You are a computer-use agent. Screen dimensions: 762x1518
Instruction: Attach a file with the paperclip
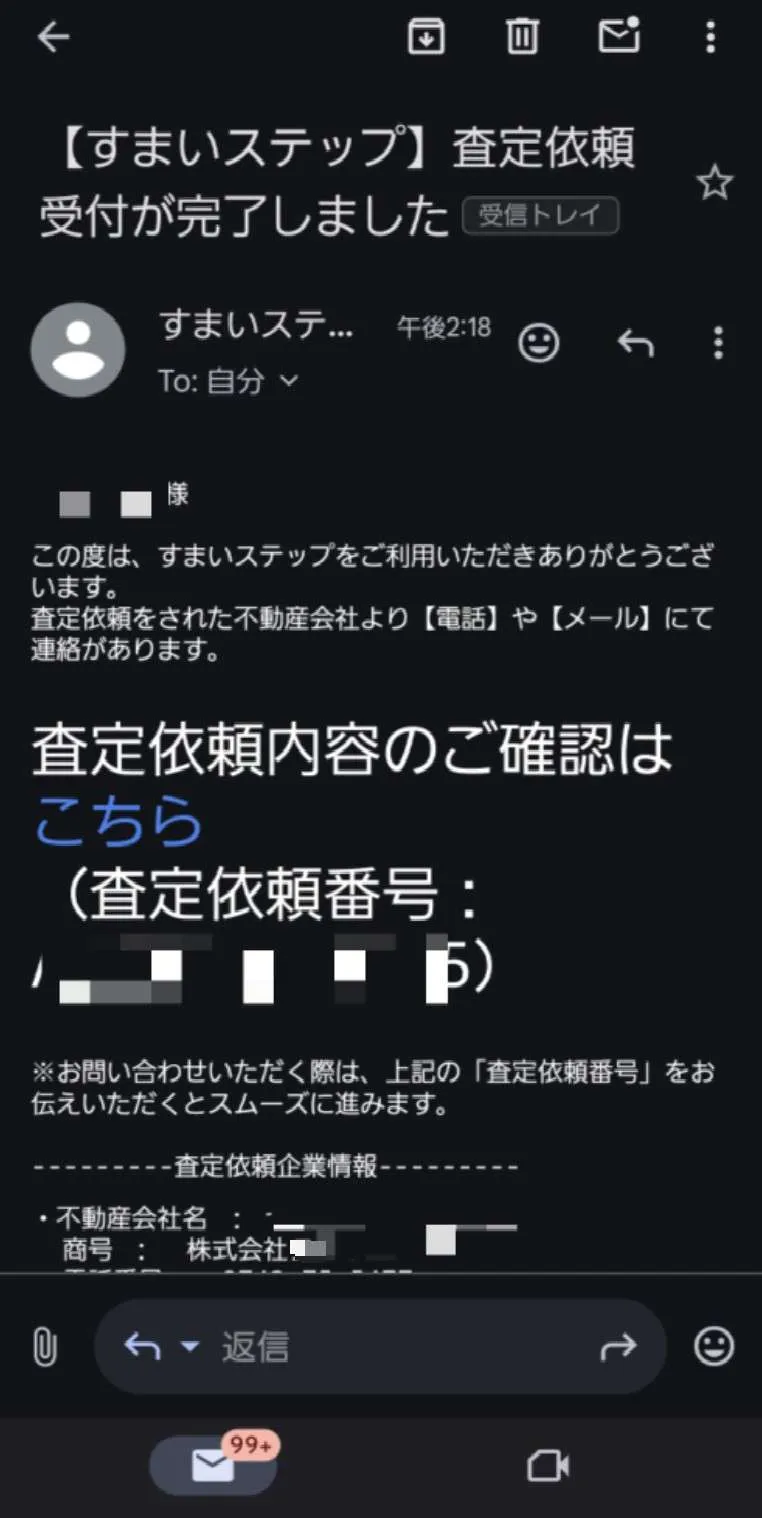click(44, 1347)
